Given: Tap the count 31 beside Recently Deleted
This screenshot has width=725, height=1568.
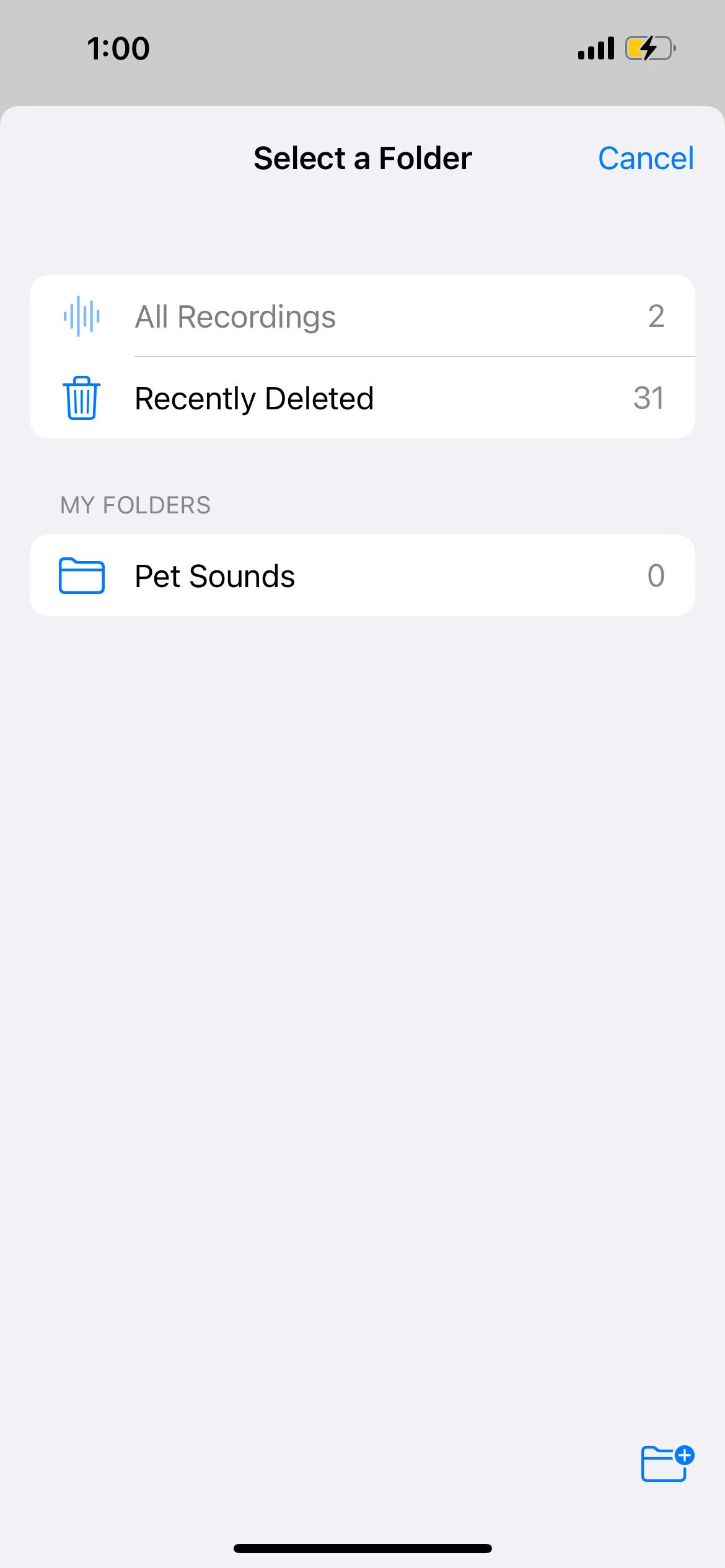Looking at the screenshot, I should [x=648, y=398].
